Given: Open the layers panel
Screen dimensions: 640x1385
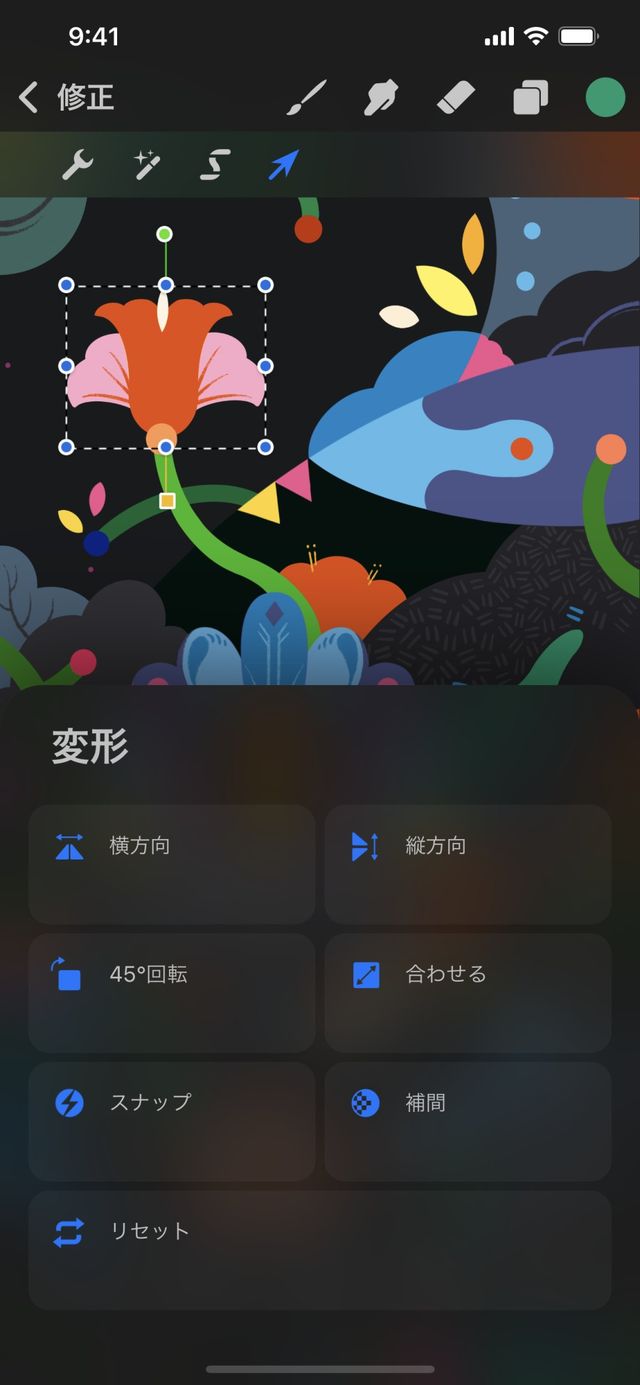Looking at the screenshot, I should 530,98.
